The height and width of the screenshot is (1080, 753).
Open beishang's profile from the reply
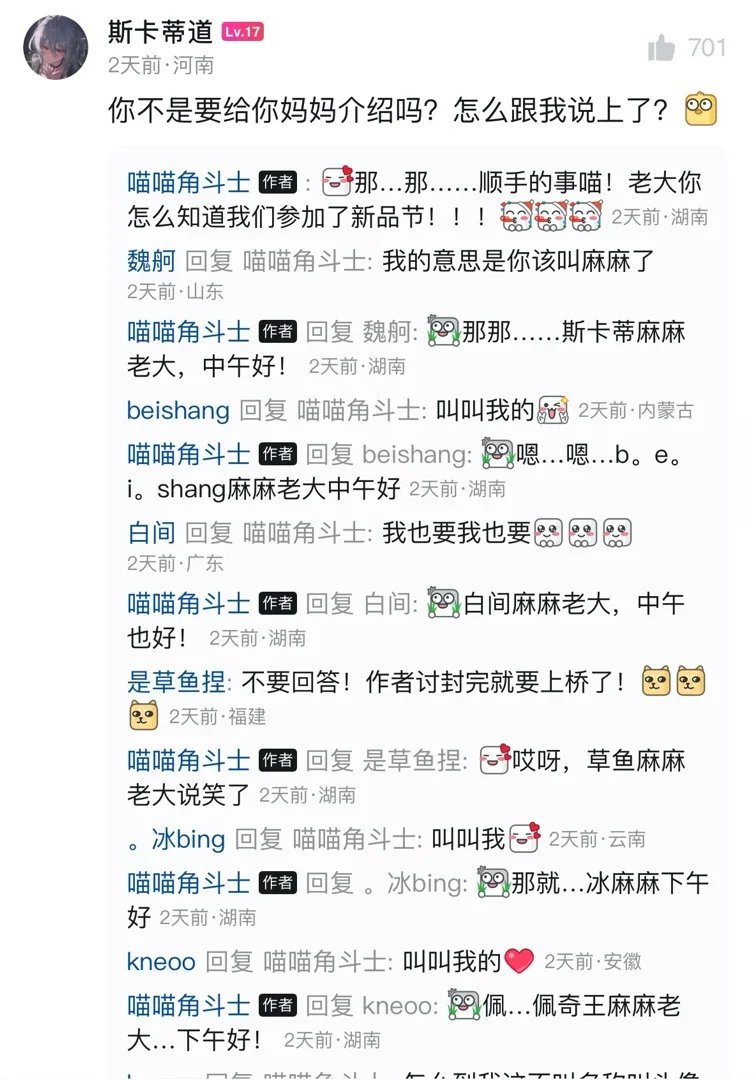point(178,409)
